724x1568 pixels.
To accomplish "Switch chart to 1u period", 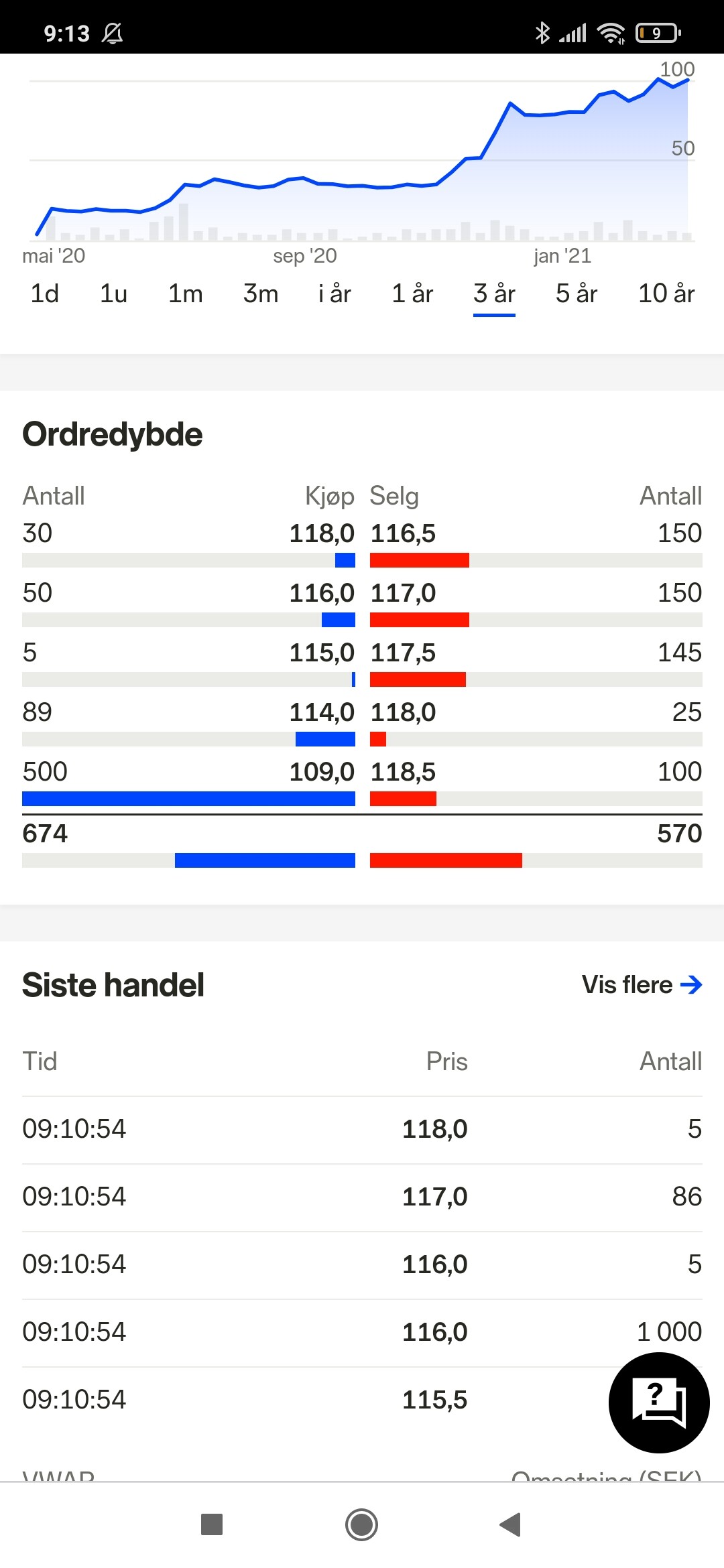I will click(x=114, y=293).
